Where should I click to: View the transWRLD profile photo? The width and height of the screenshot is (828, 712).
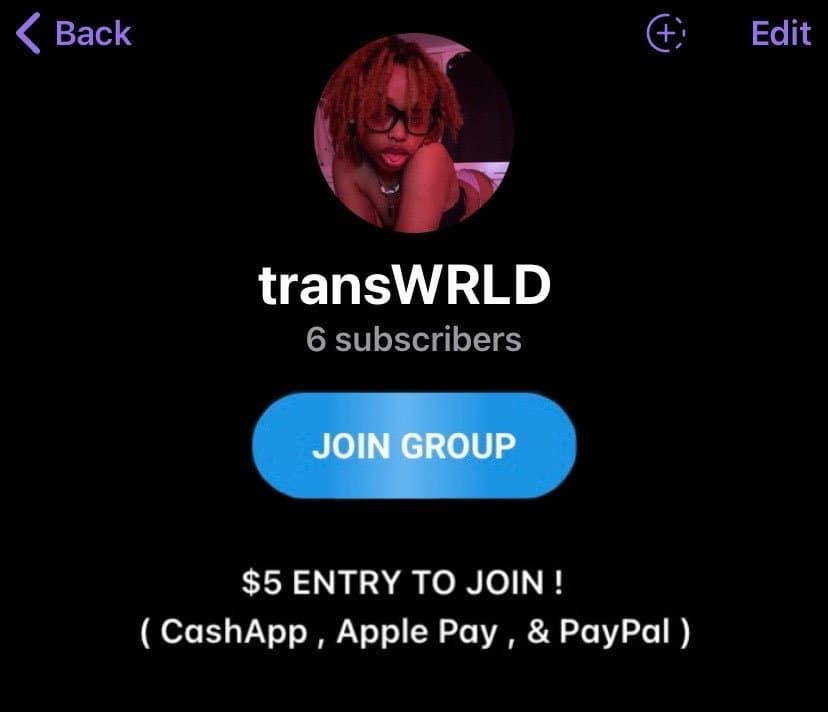pos(414,133)
